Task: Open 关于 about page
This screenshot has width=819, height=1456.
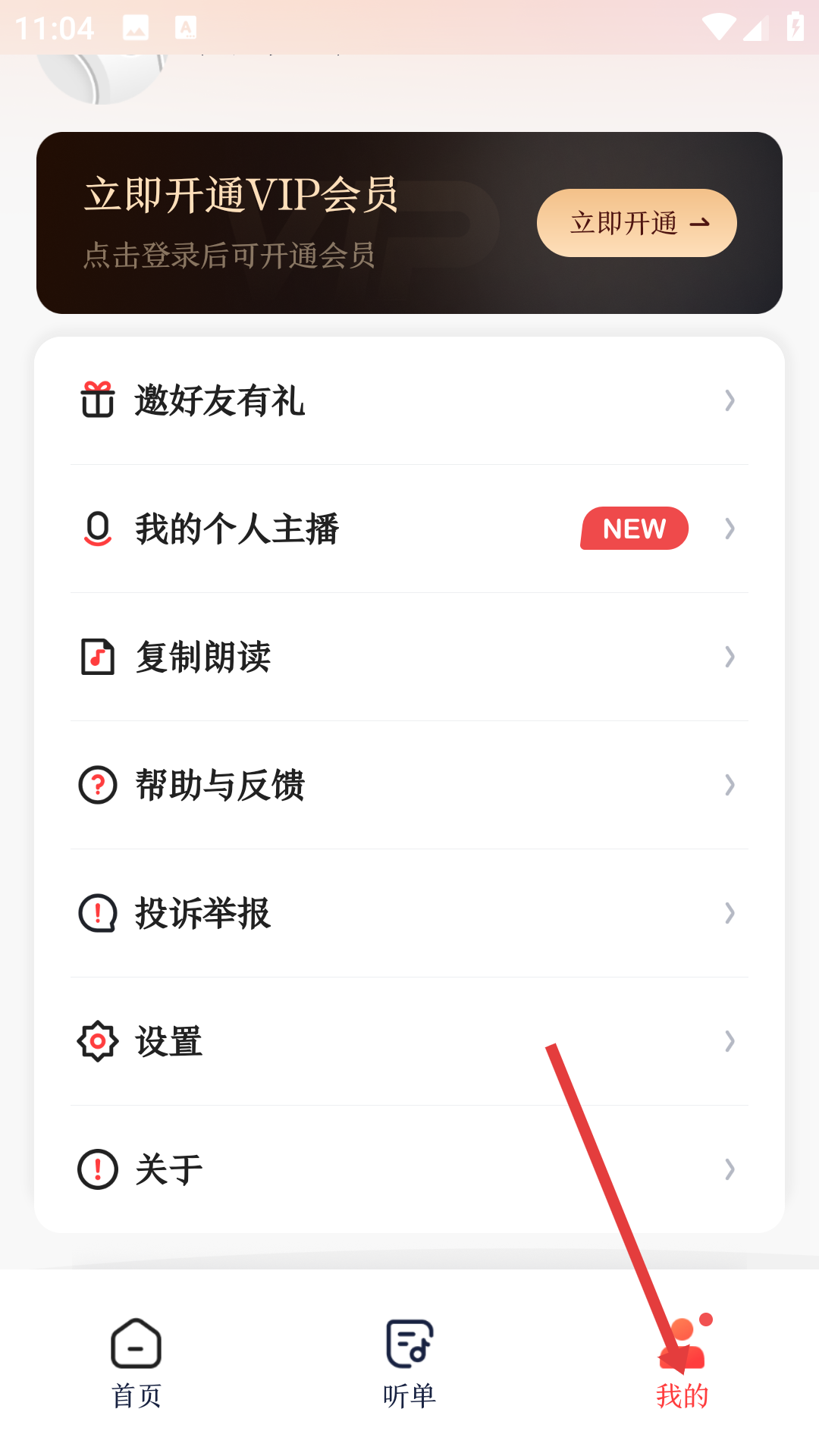Action: click(409, 1169)
